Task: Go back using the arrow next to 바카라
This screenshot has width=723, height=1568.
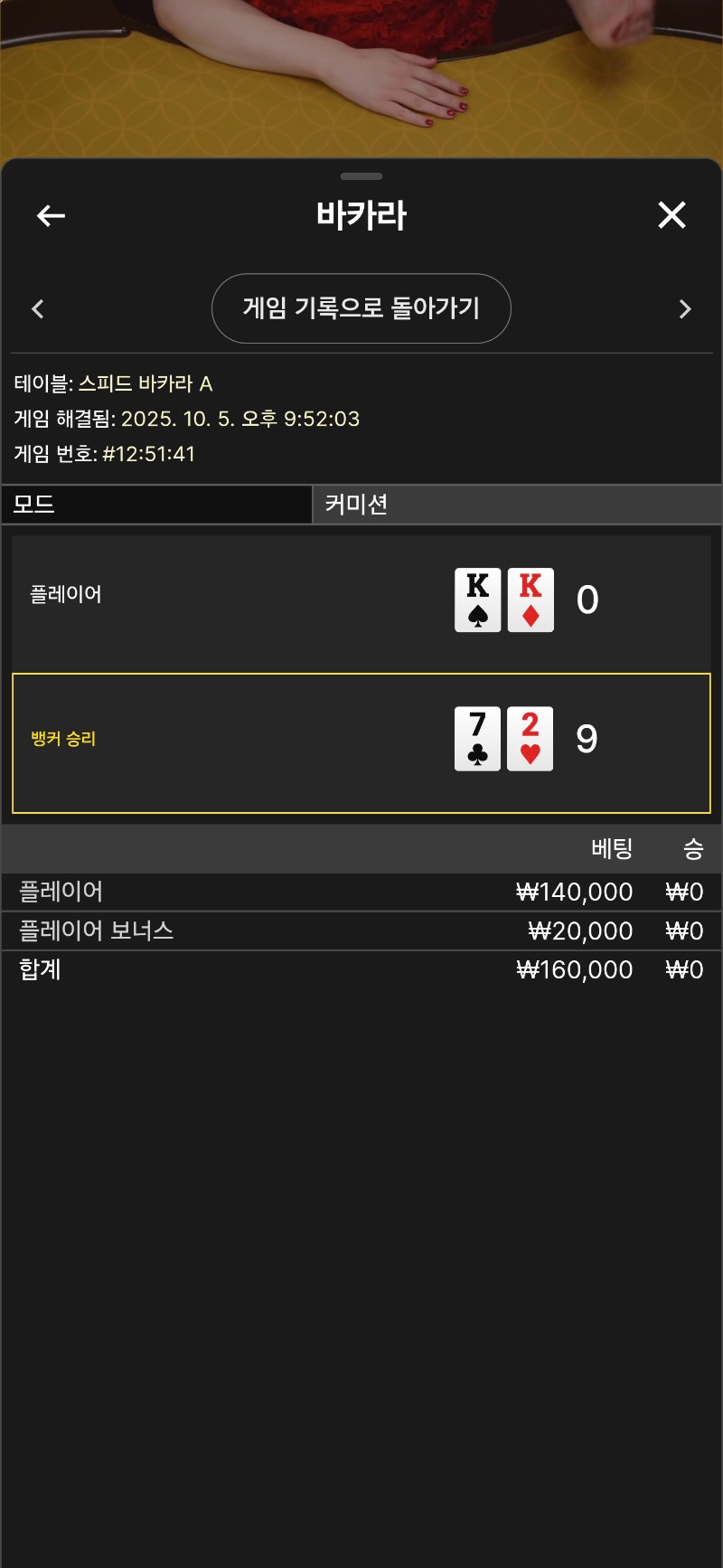Action: point(51,215)
